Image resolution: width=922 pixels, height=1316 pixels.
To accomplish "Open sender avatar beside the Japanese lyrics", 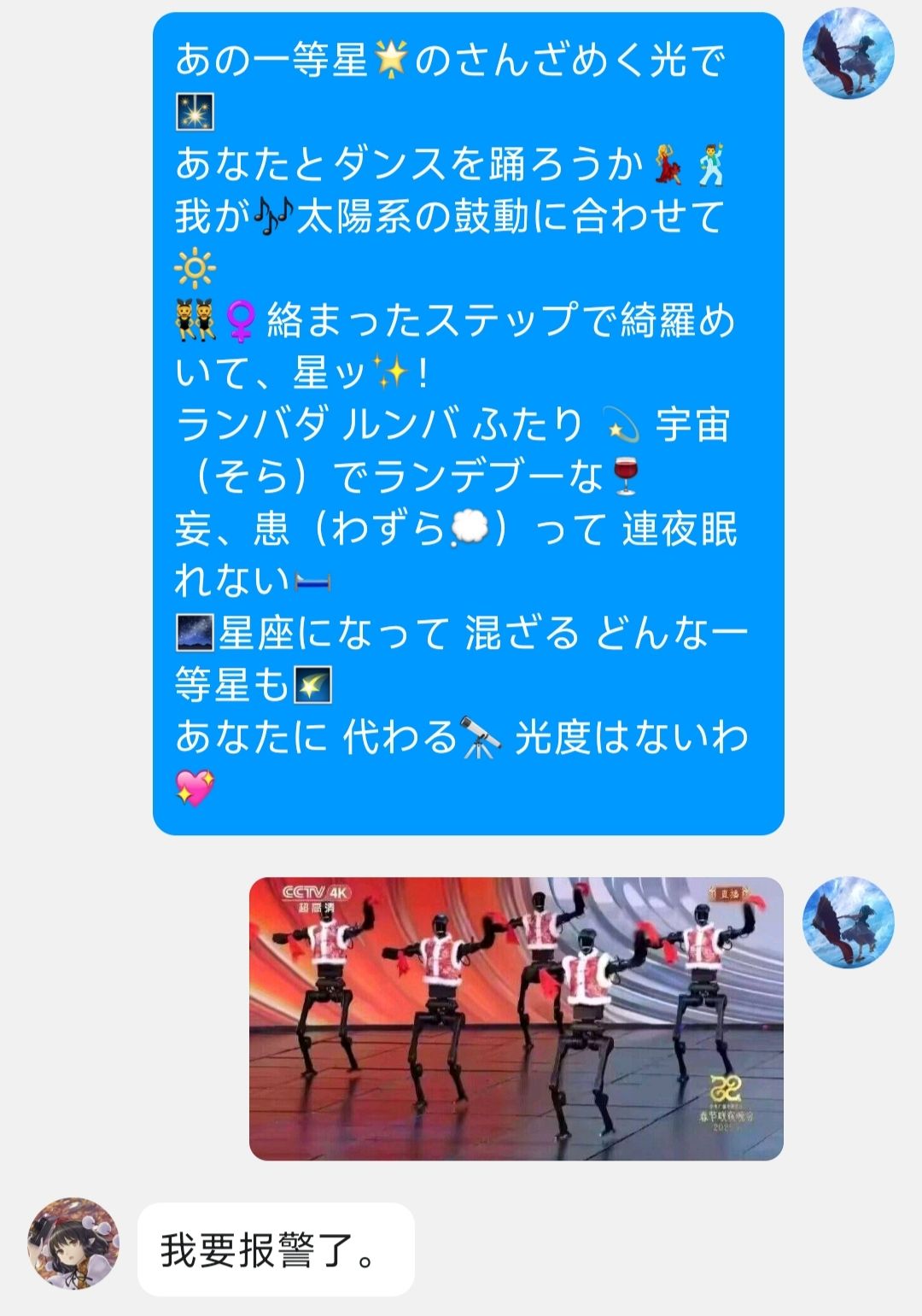I will pyautogui.click(x=848, y=54).
